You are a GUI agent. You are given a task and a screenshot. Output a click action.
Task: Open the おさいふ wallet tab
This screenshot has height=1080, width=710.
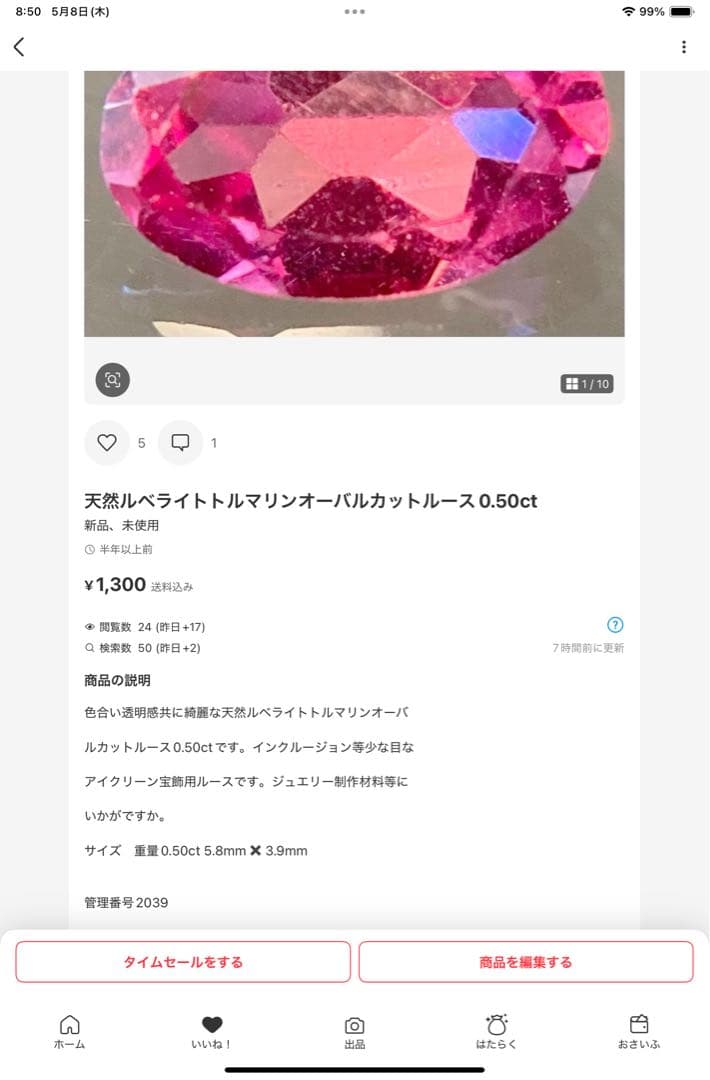point(639,1031)
